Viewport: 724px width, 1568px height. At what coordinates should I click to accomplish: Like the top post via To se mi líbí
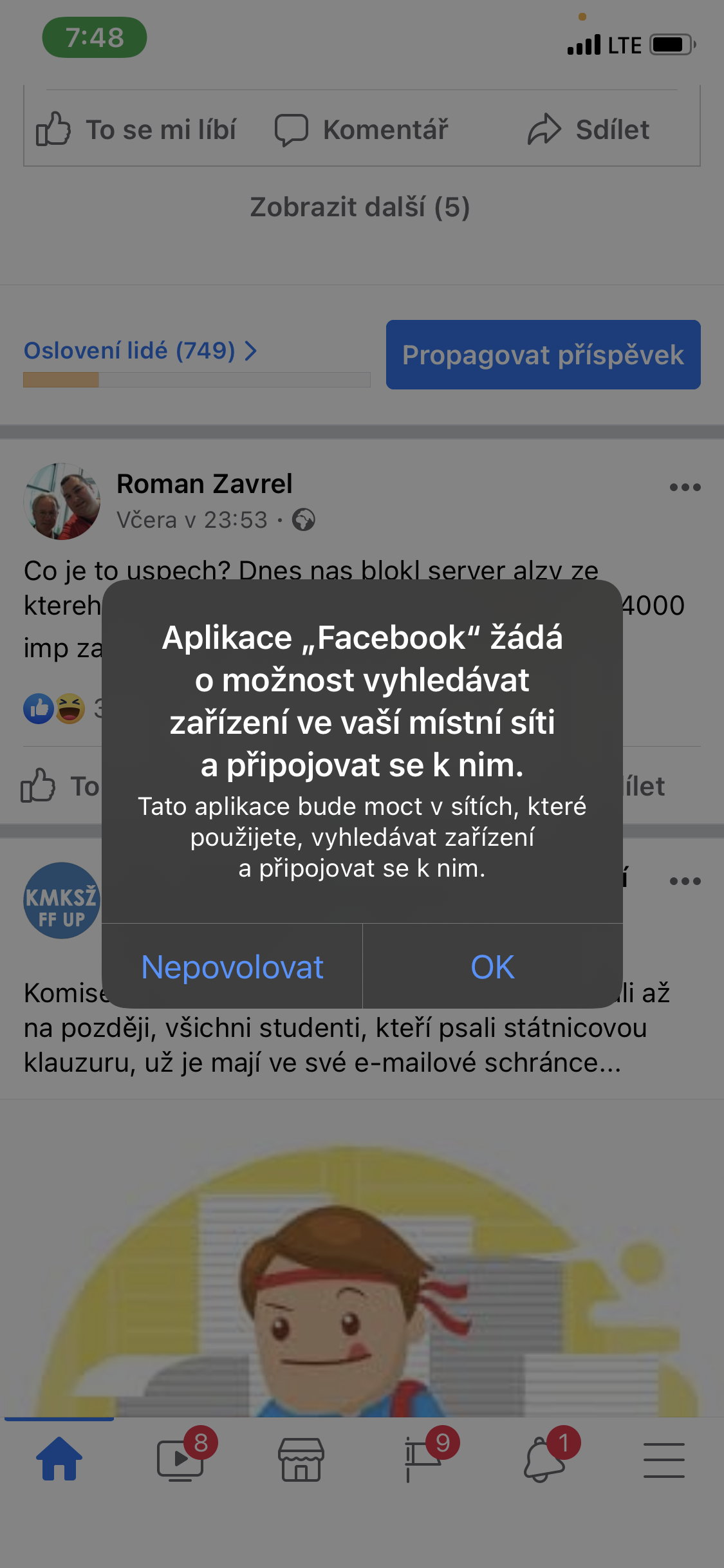click(x=136, y=129)
